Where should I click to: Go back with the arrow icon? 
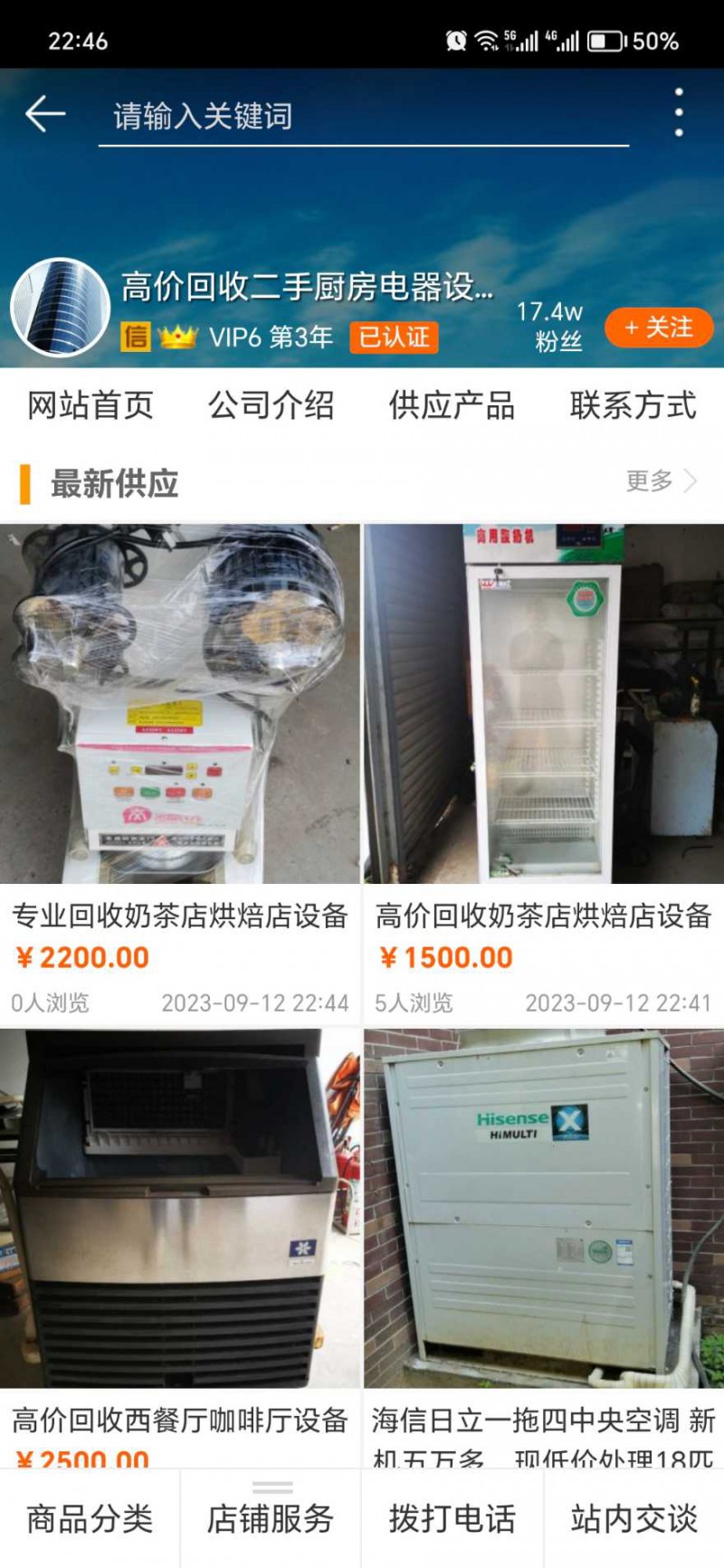pos(45,114)
